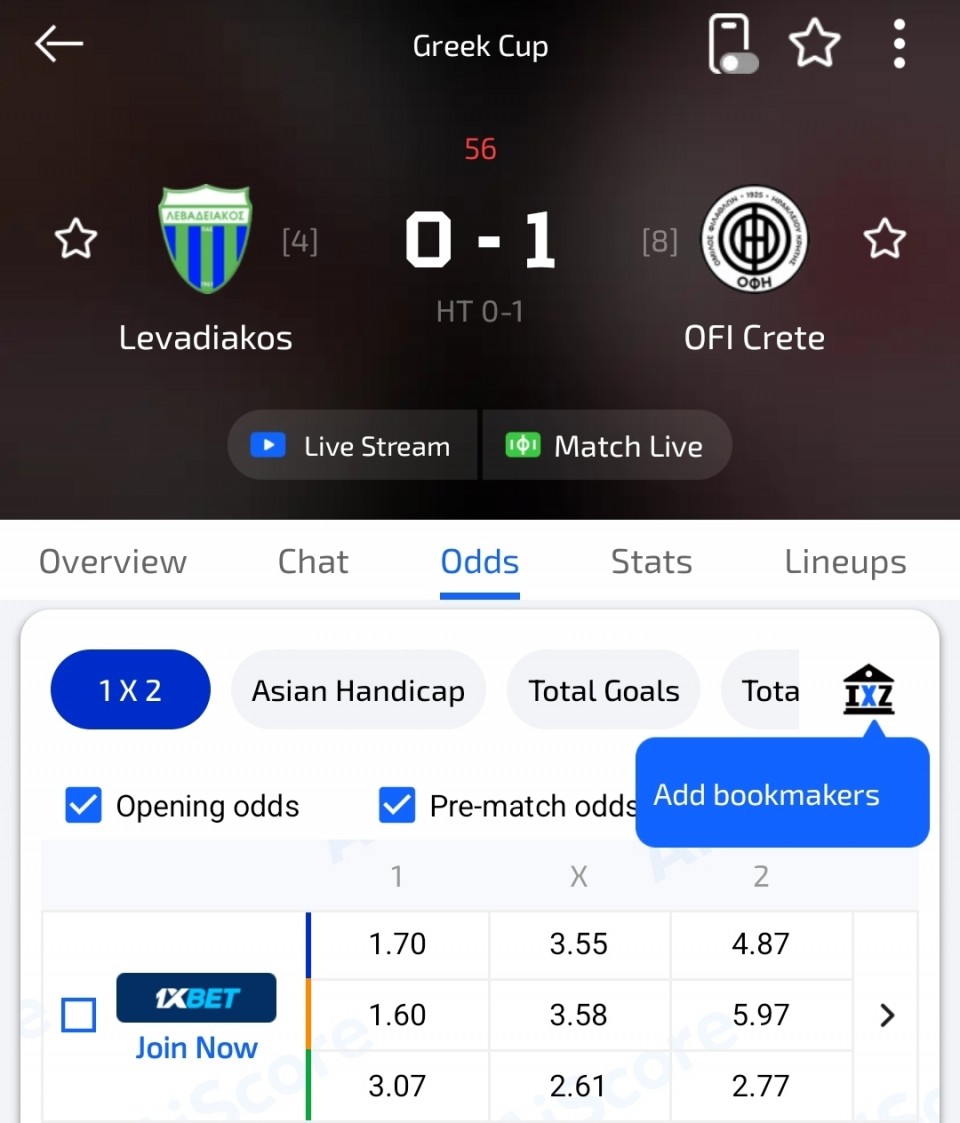Switch to the Lineups tab

click(x=845, y=562)
